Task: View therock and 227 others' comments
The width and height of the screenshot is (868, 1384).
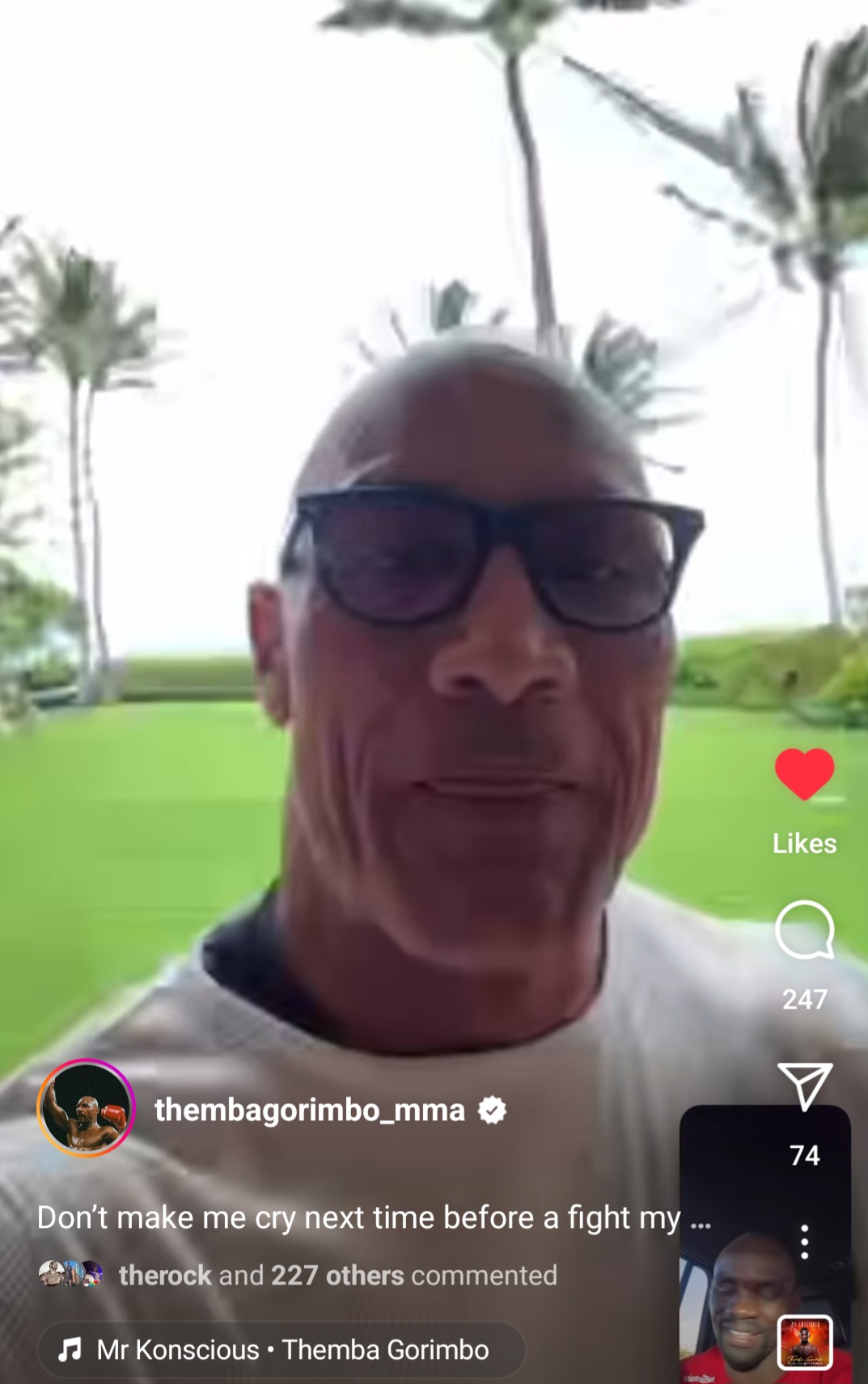Action: click(x=337, y=1276)
